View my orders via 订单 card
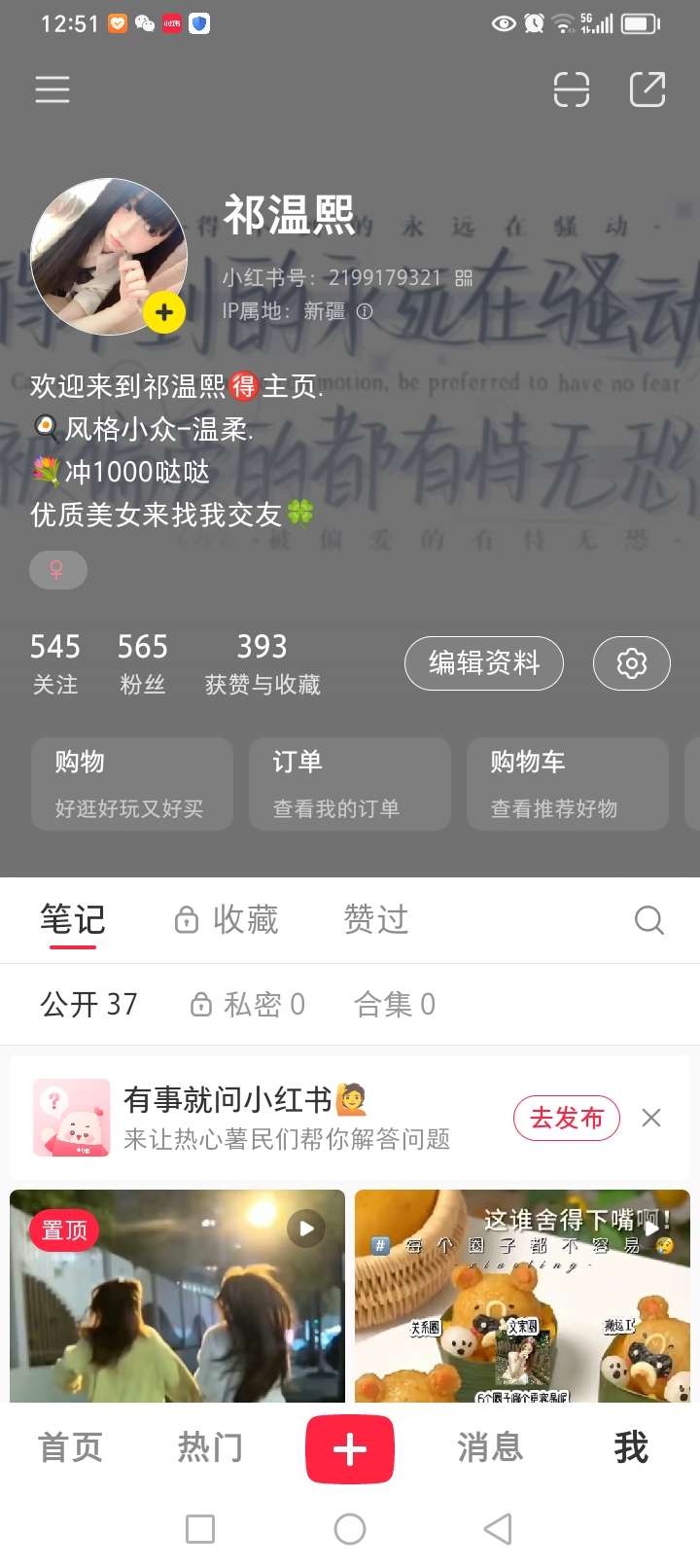This screenshot has height=1568, width=700. [x=350, y=784]
